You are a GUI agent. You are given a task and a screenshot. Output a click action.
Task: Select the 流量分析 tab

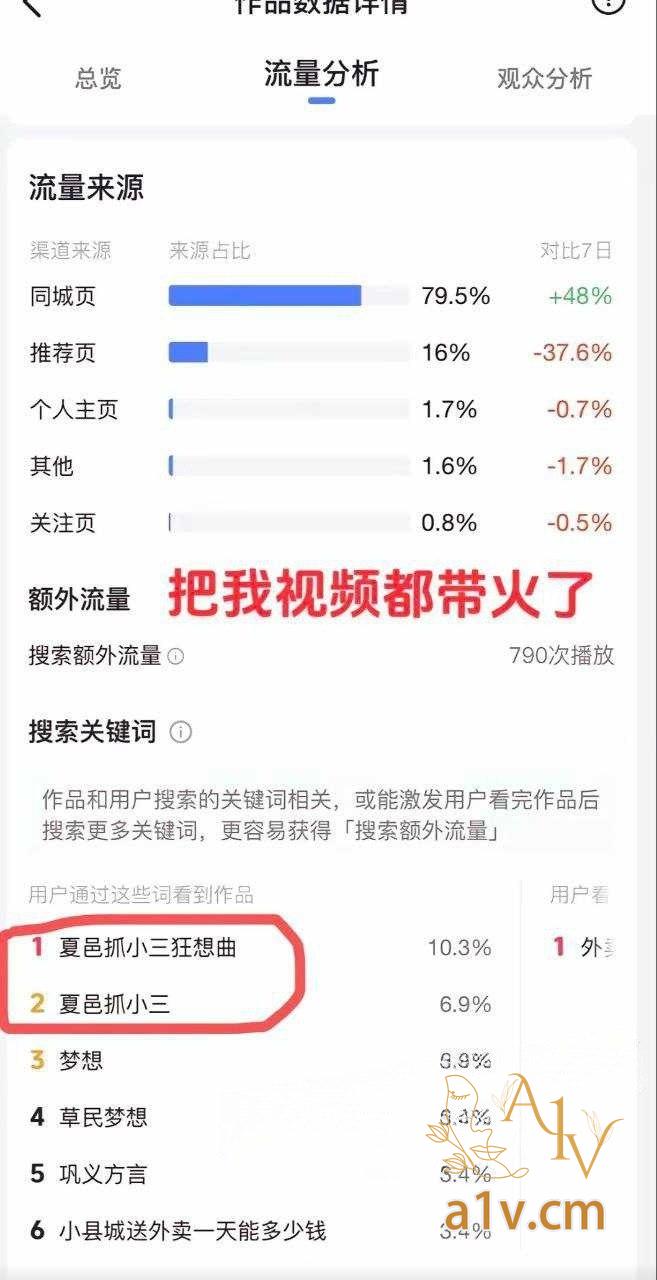321,75
